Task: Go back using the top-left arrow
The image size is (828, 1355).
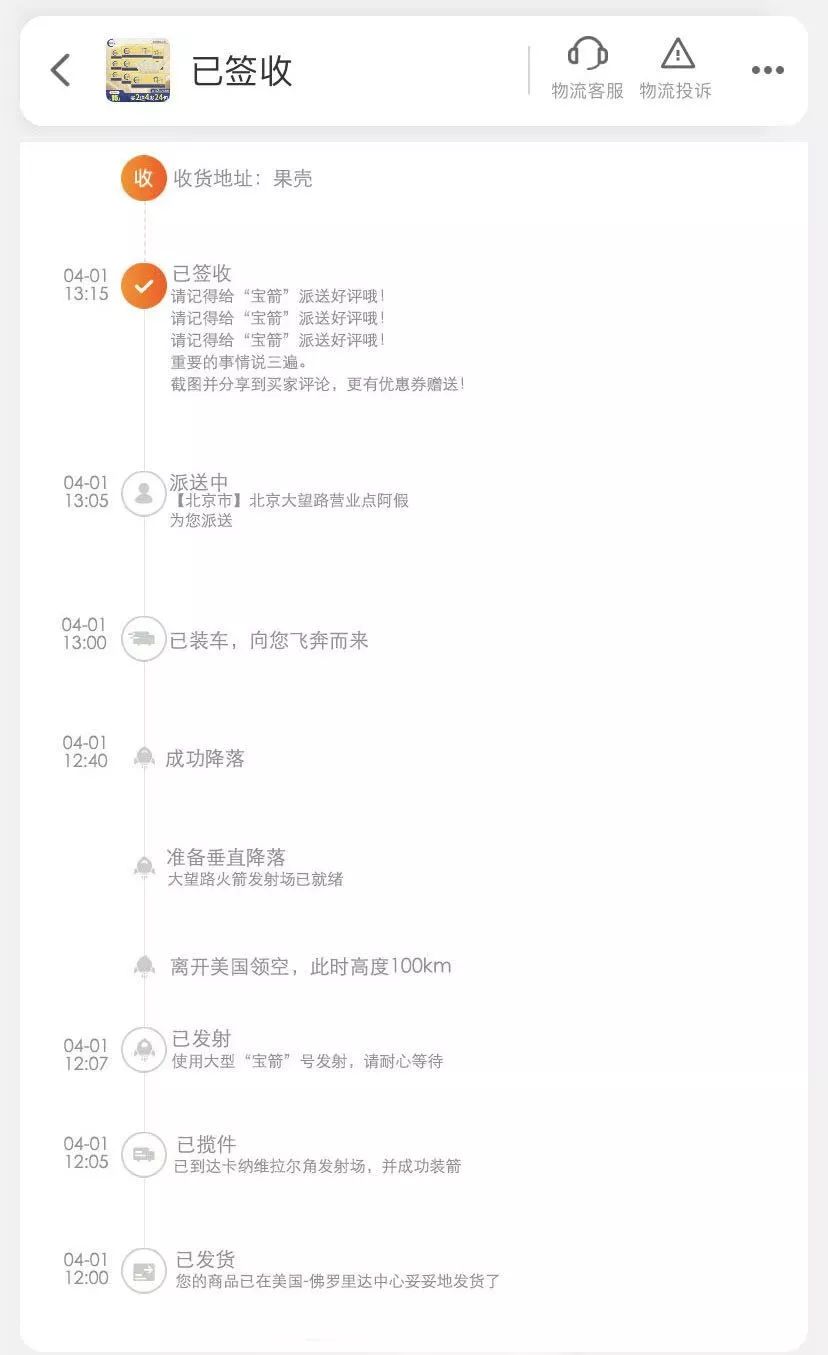Action: point(61,70)
